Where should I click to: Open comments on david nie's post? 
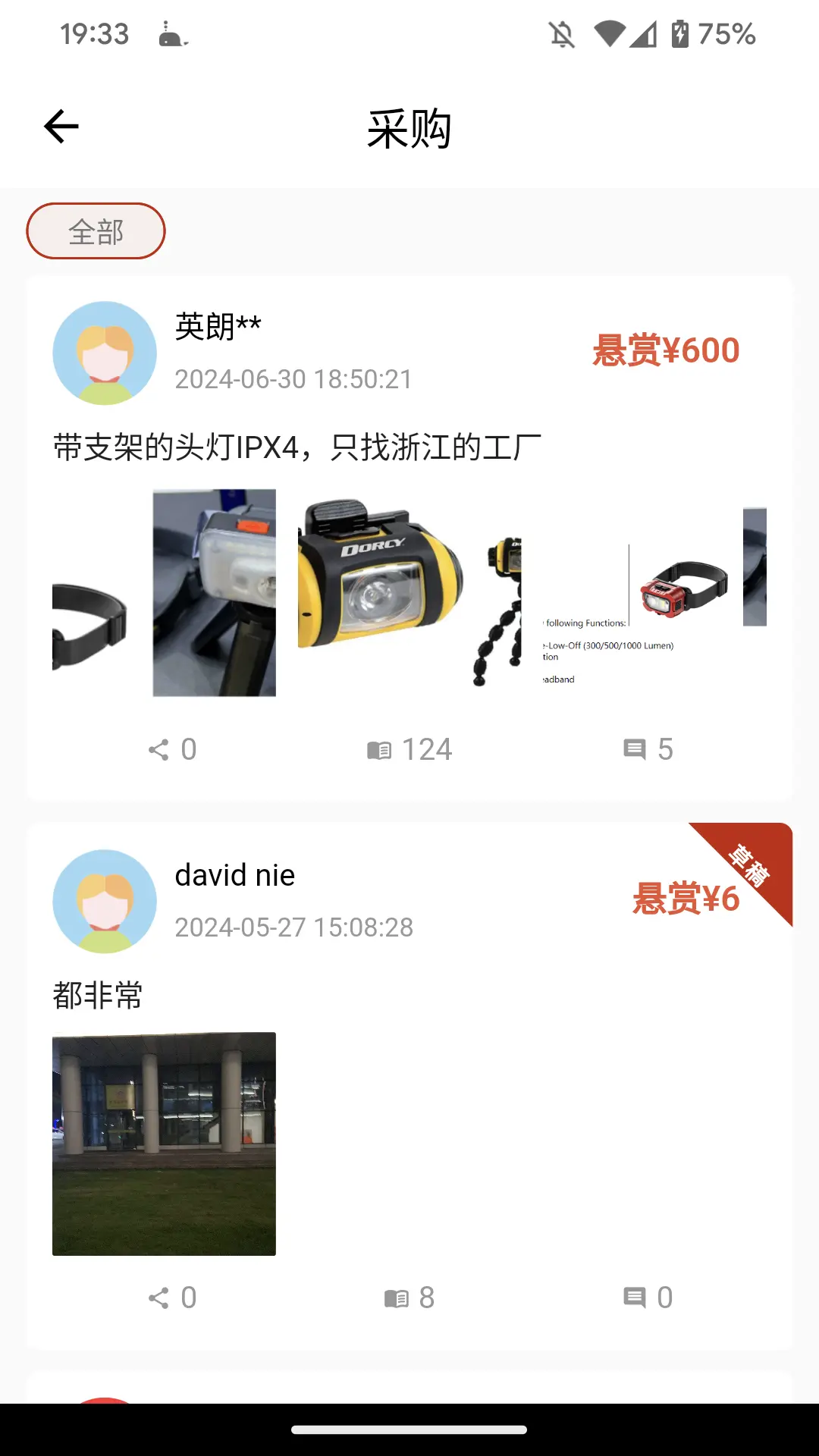(648, 1298)
